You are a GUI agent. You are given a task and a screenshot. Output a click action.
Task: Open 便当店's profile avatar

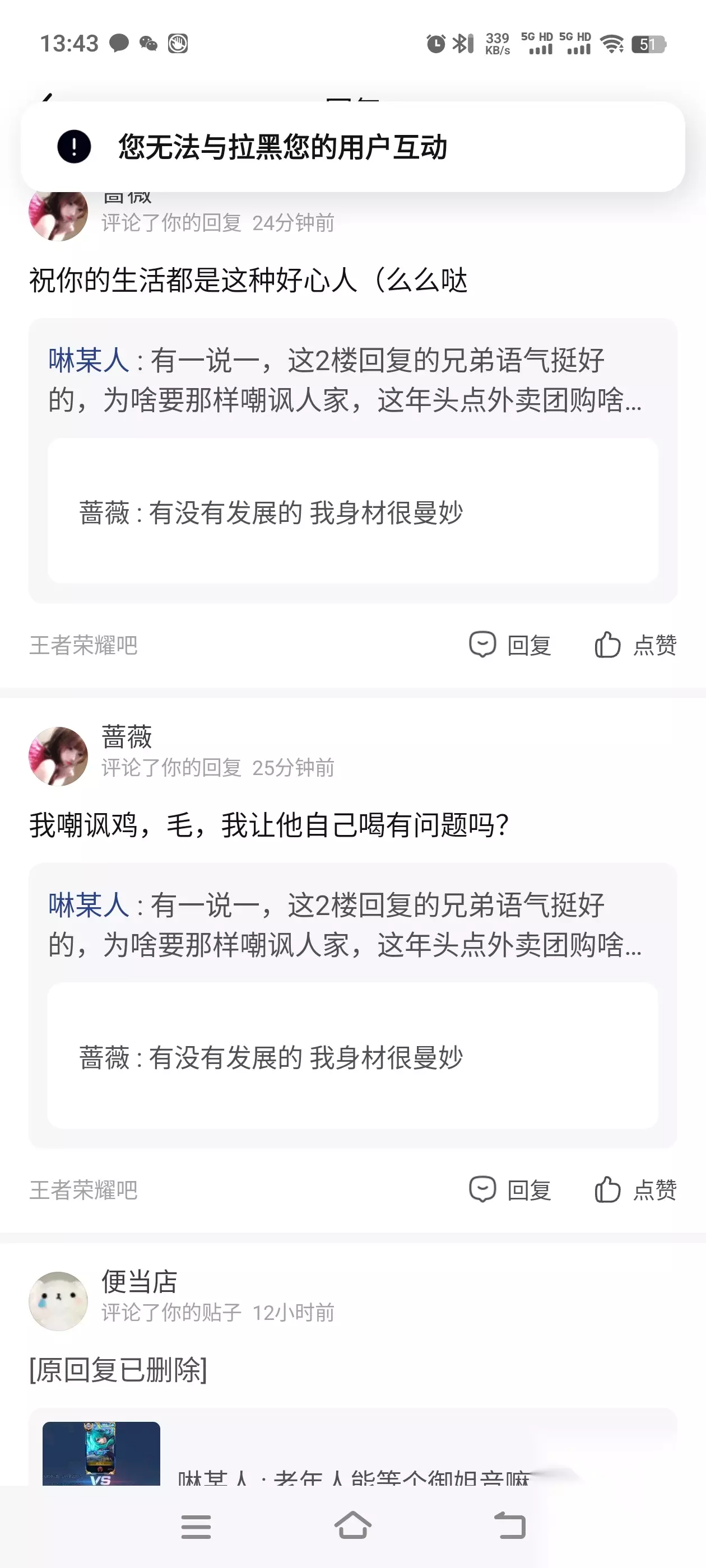[x=58, y=1301]
